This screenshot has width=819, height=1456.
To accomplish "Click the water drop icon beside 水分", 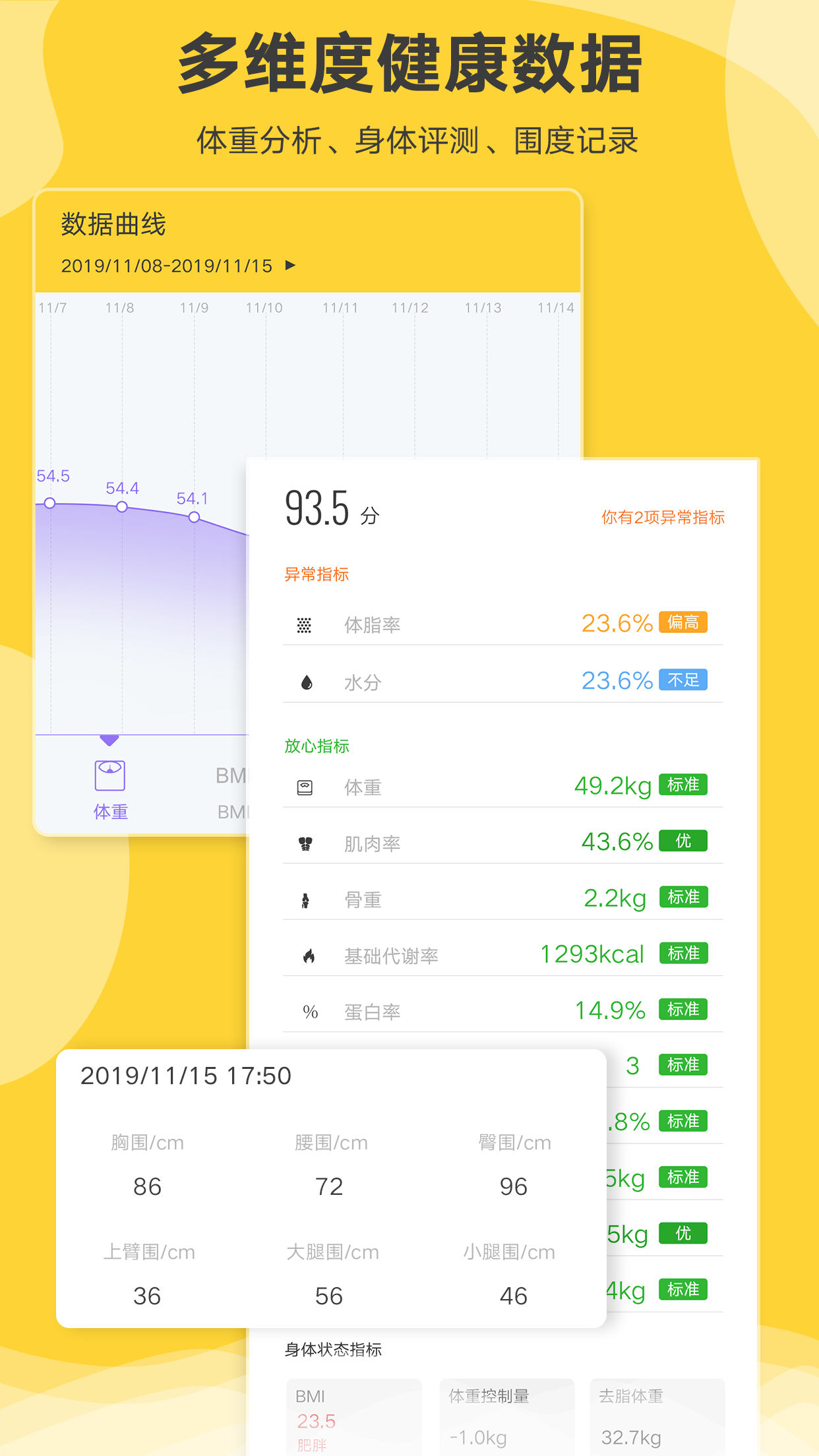I will 305,681.
